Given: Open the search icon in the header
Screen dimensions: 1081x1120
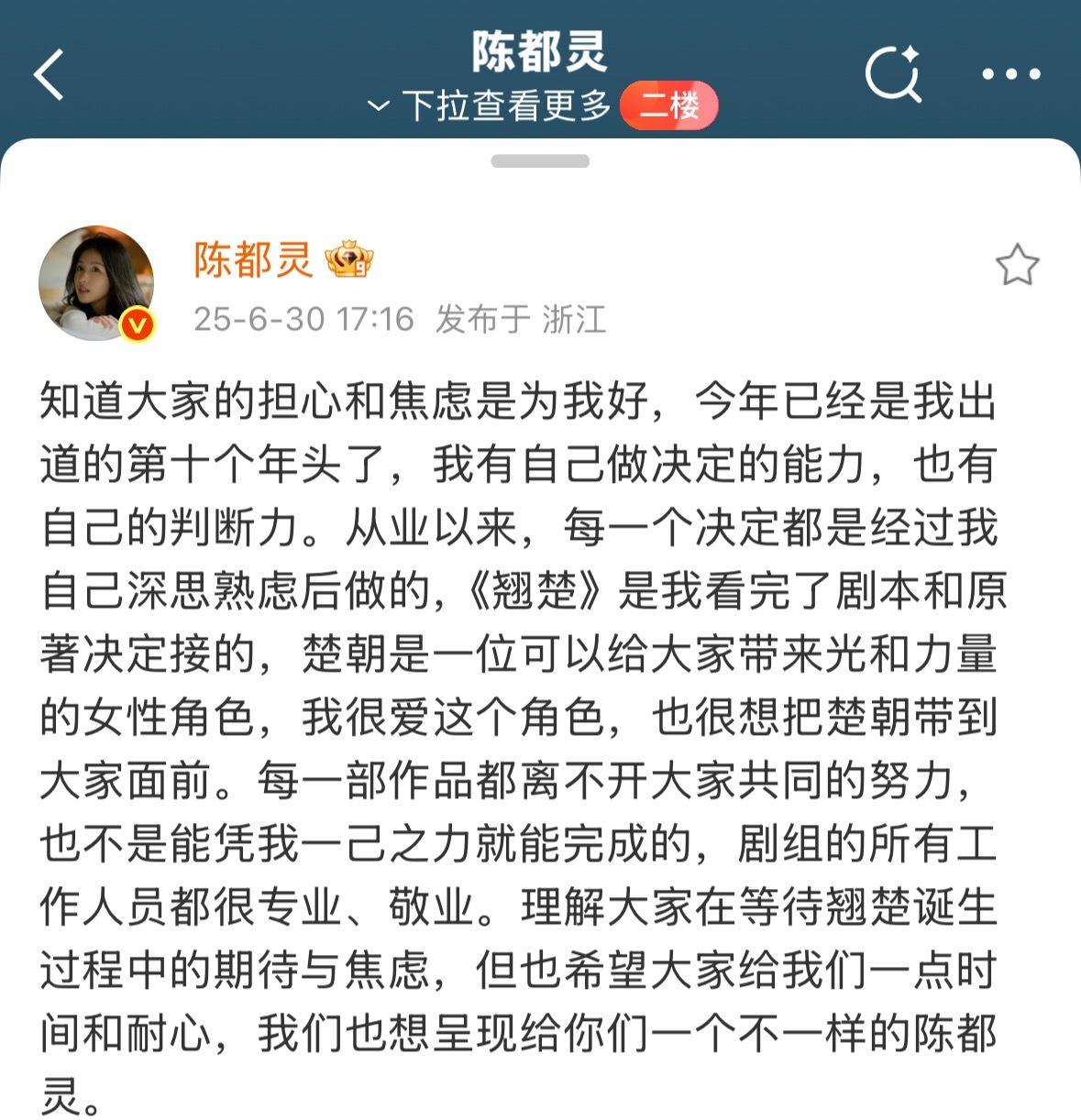Looking at the screenshot, I should (x=892, y=72).
